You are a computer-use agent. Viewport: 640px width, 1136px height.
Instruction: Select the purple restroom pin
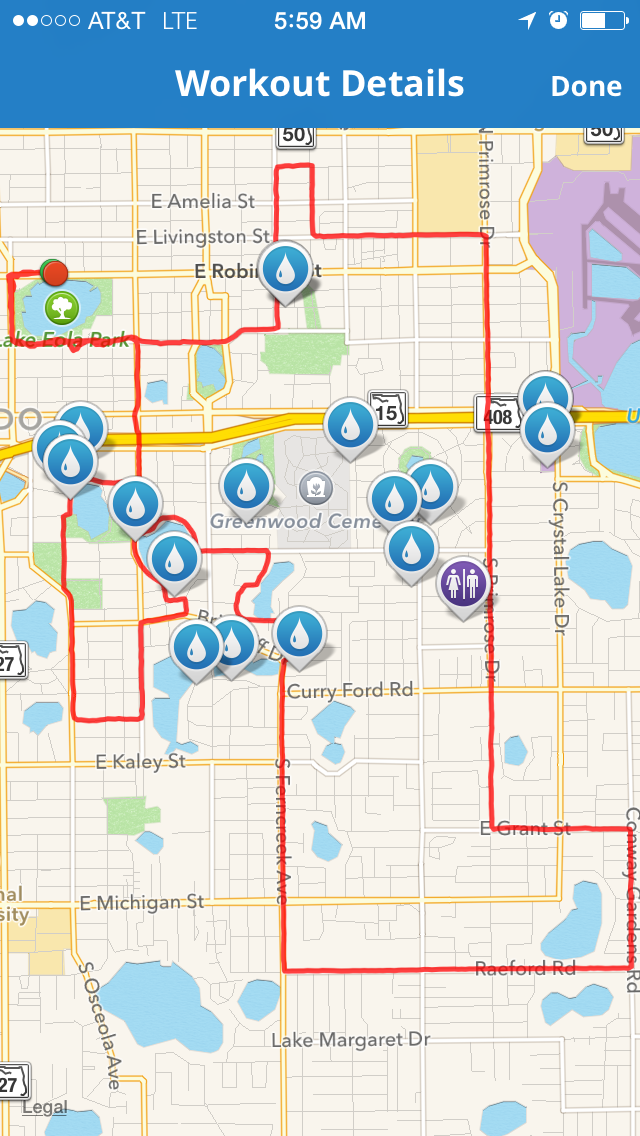coord(464,583)
